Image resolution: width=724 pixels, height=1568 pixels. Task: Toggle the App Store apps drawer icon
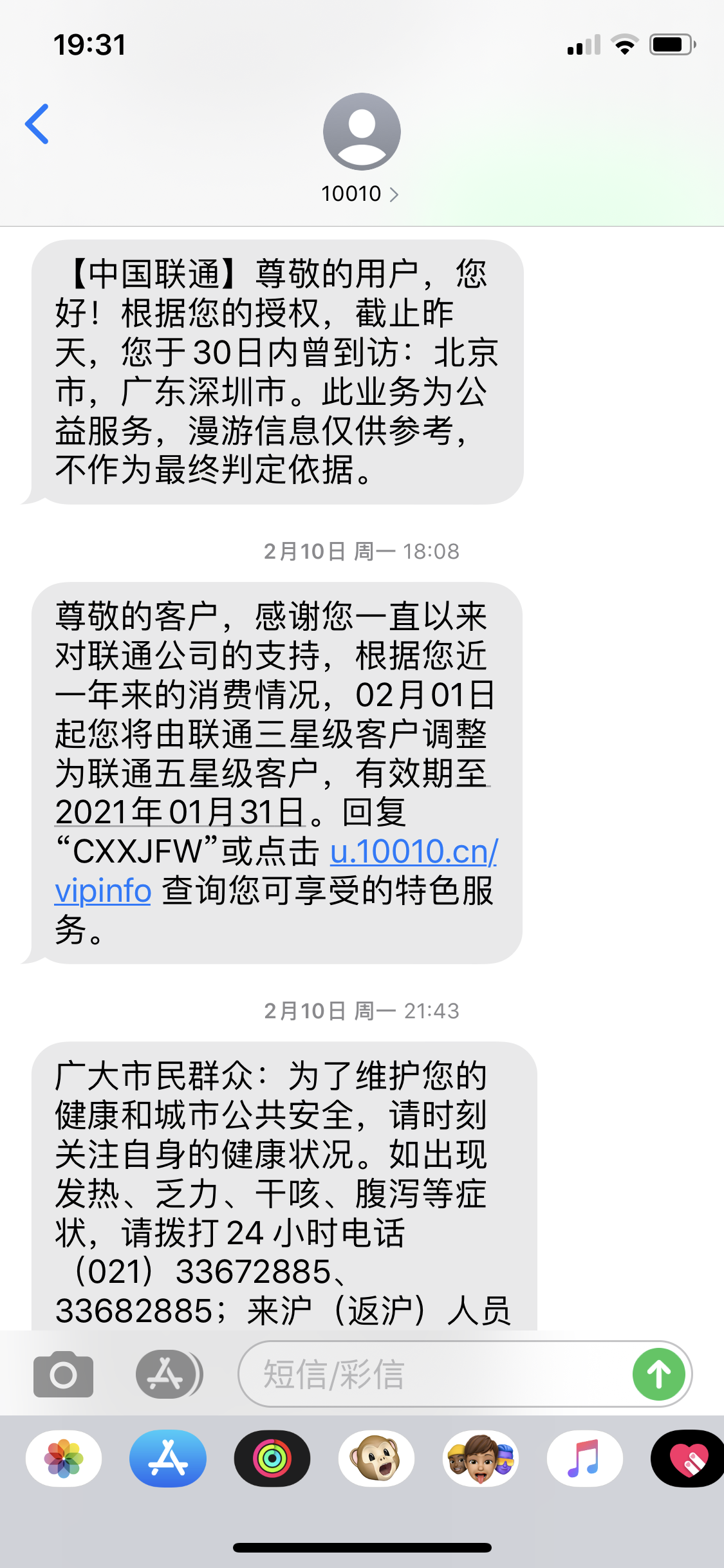(x=168, y=1374)
